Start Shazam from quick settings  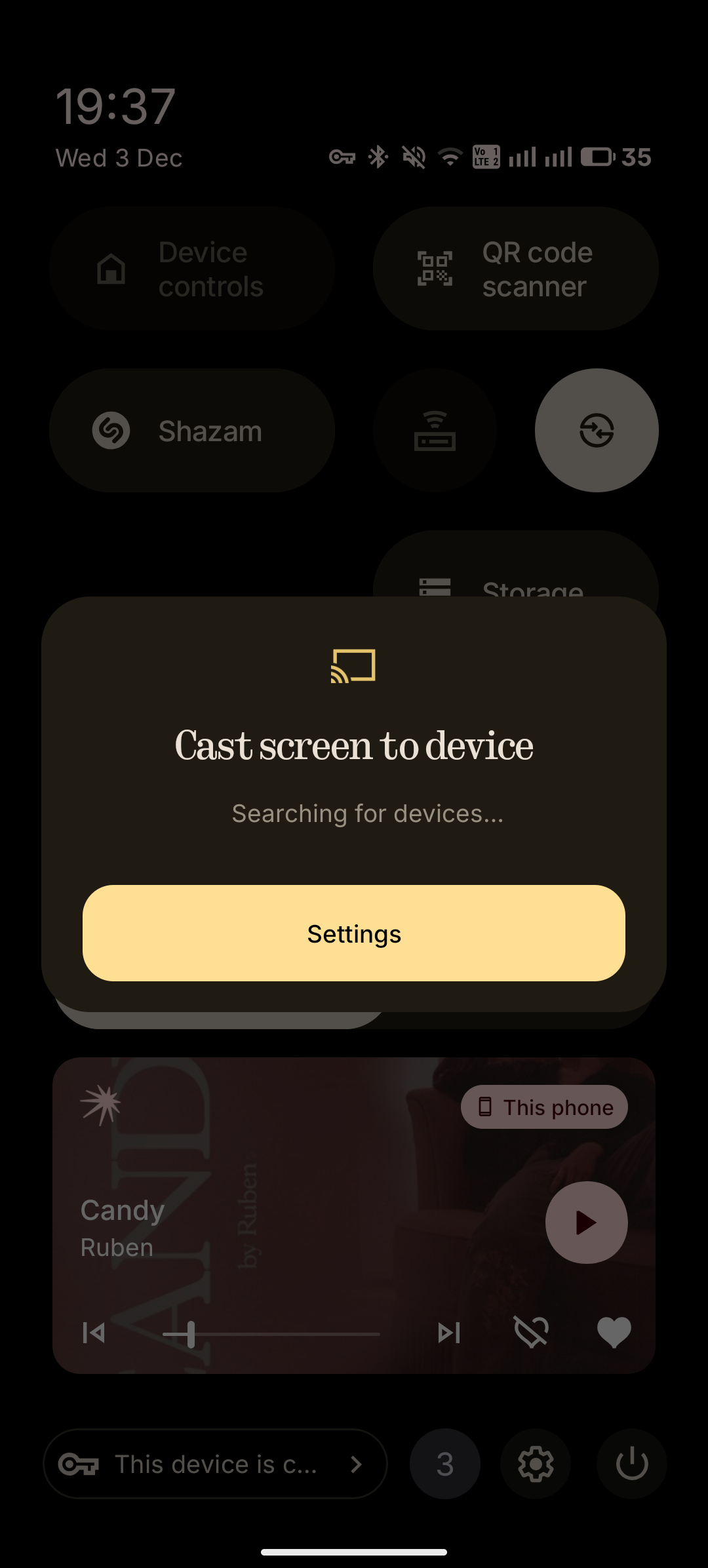[x=191, y=431]
